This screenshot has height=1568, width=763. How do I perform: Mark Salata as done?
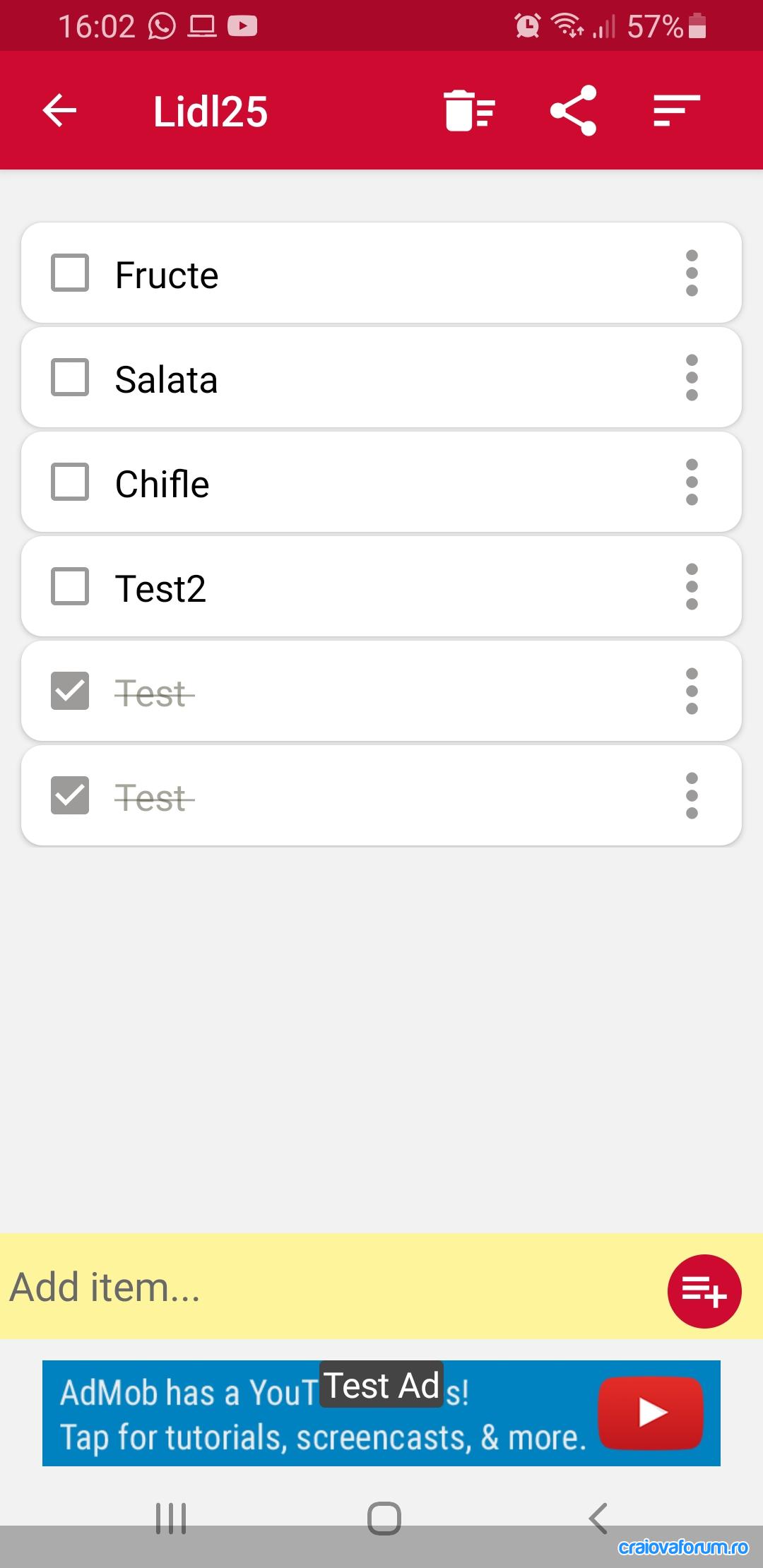(70, 378)
